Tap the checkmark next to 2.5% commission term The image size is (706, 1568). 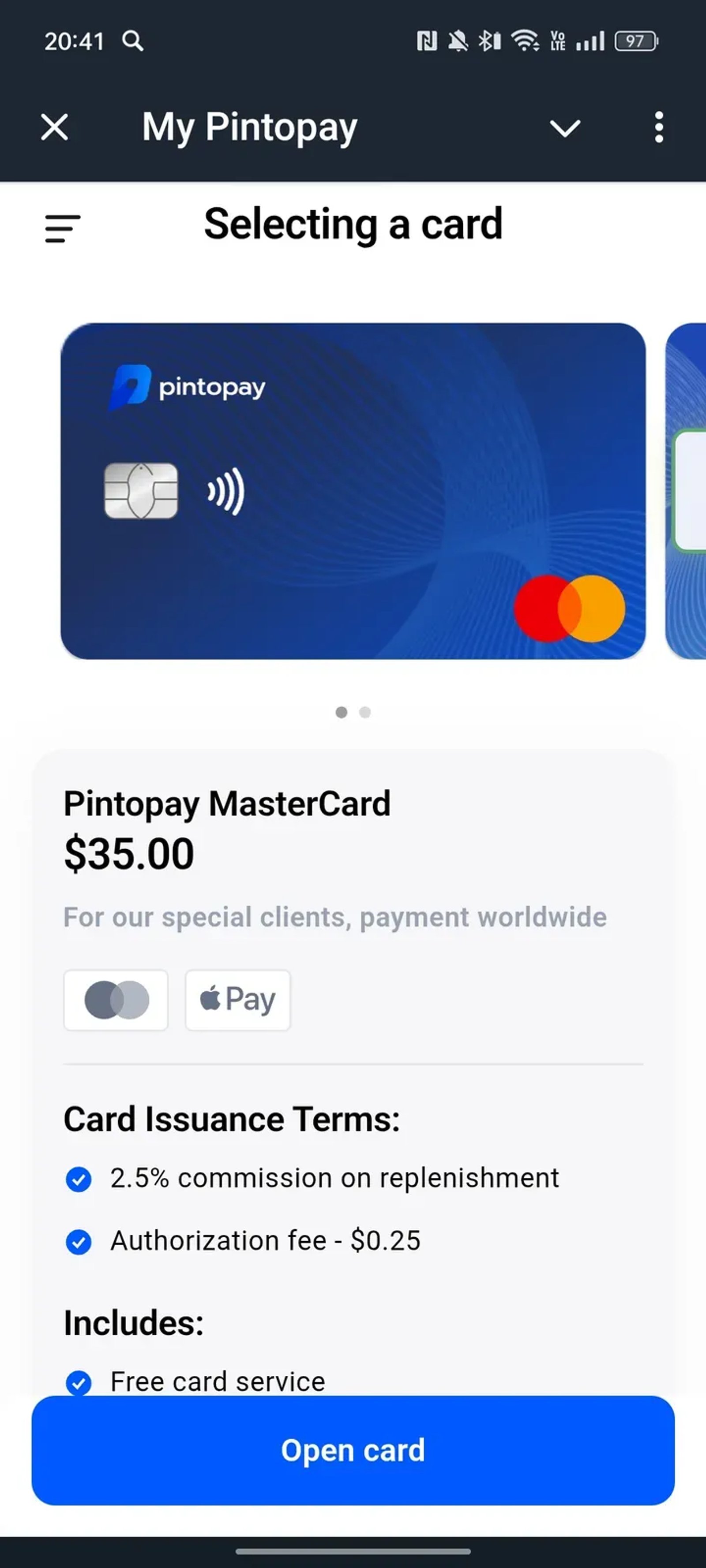78,1178
